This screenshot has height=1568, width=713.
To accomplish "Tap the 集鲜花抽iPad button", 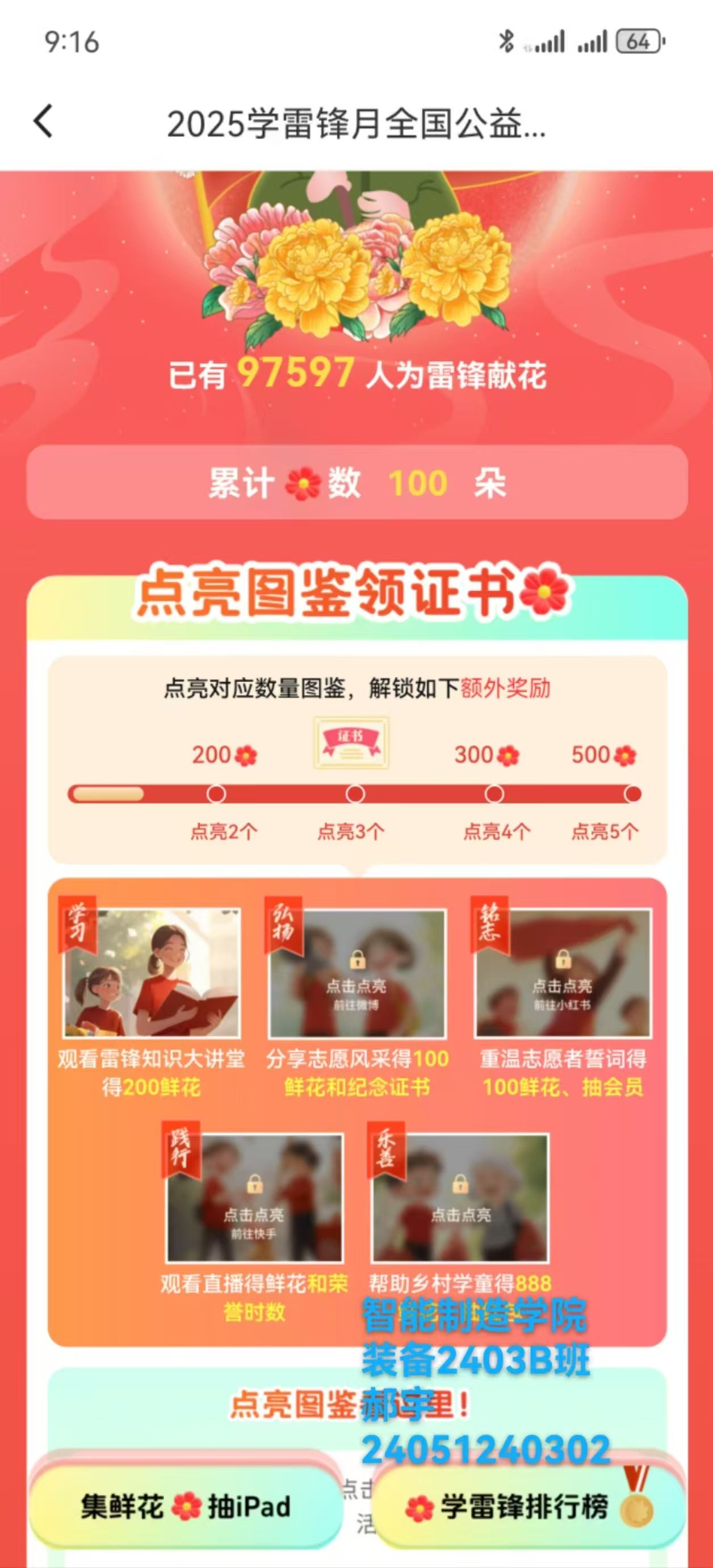I will pos(186,1507).
